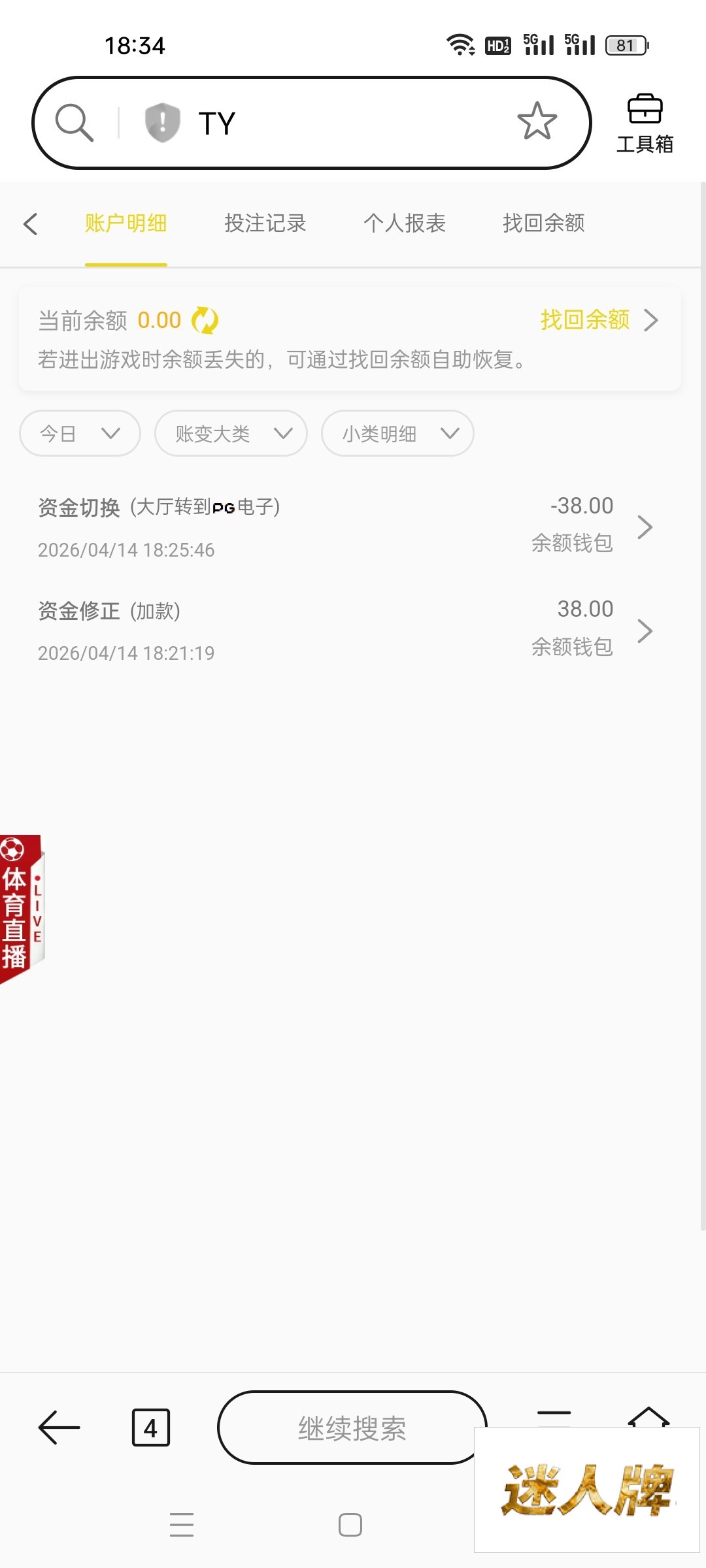Tap the system home button
This screenshot has height=1568, width=706.
point(350,1525)
